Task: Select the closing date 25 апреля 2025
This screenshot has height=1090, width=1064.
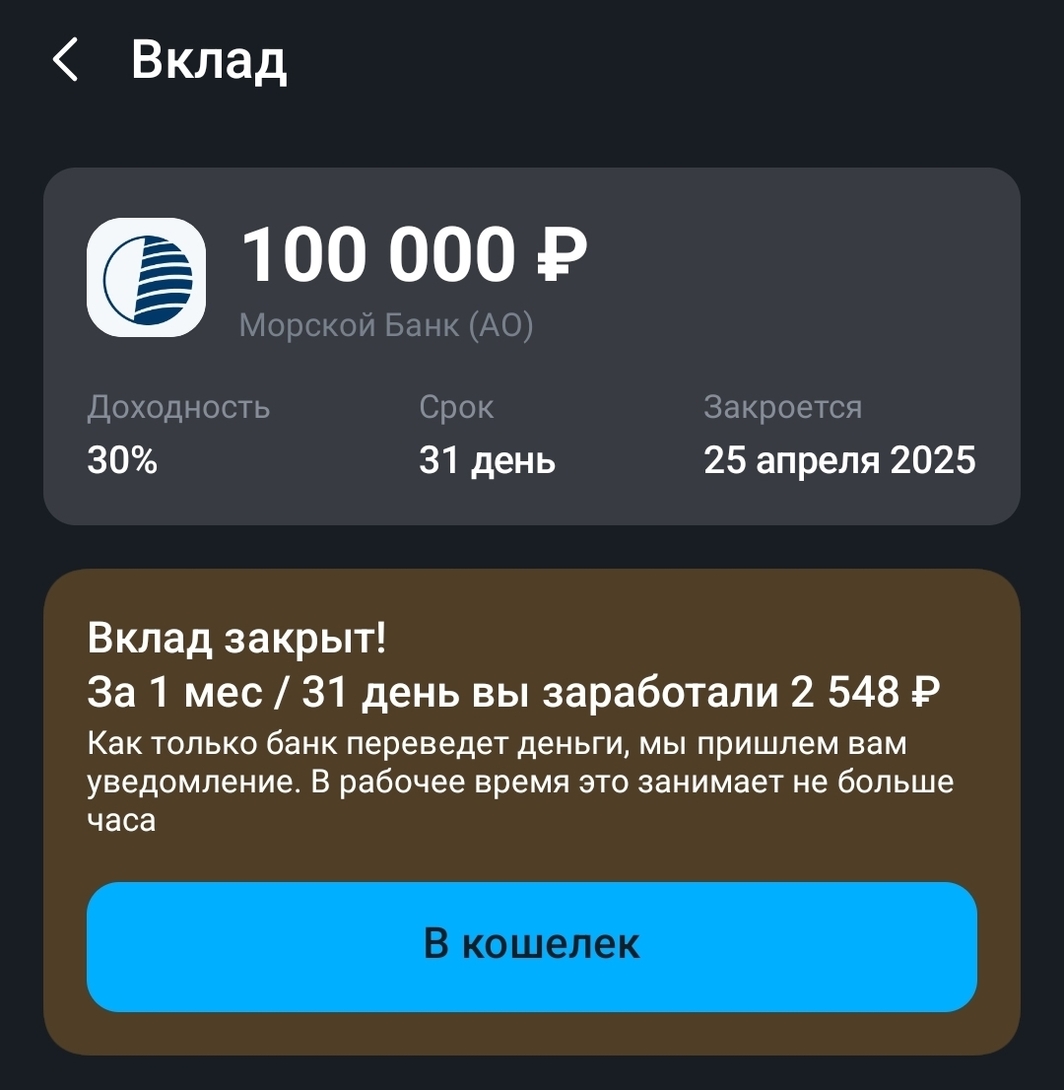Action: 840,460
